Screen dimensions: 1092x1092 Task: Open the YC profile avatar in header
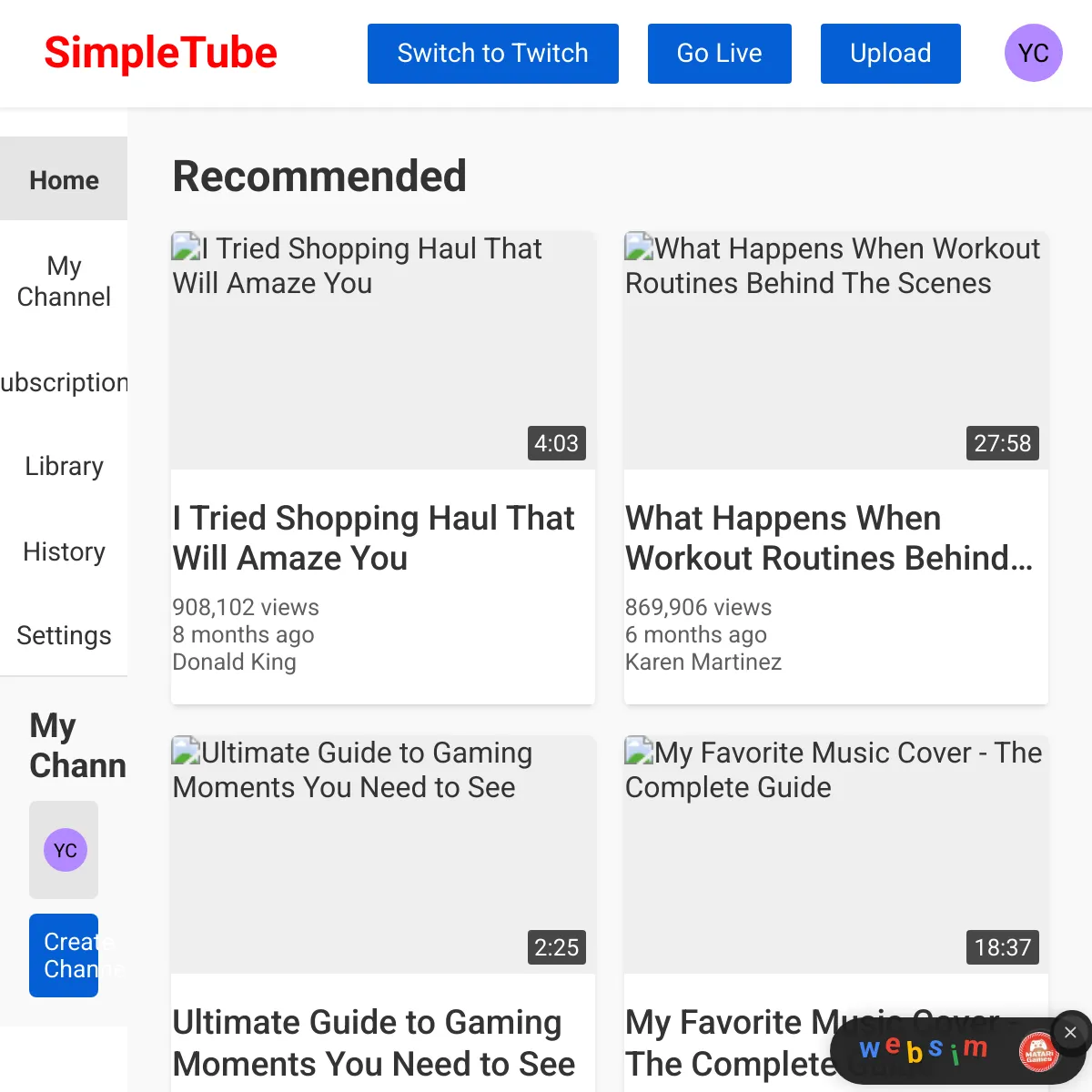pyautogui.click(x=1033, y=53)
